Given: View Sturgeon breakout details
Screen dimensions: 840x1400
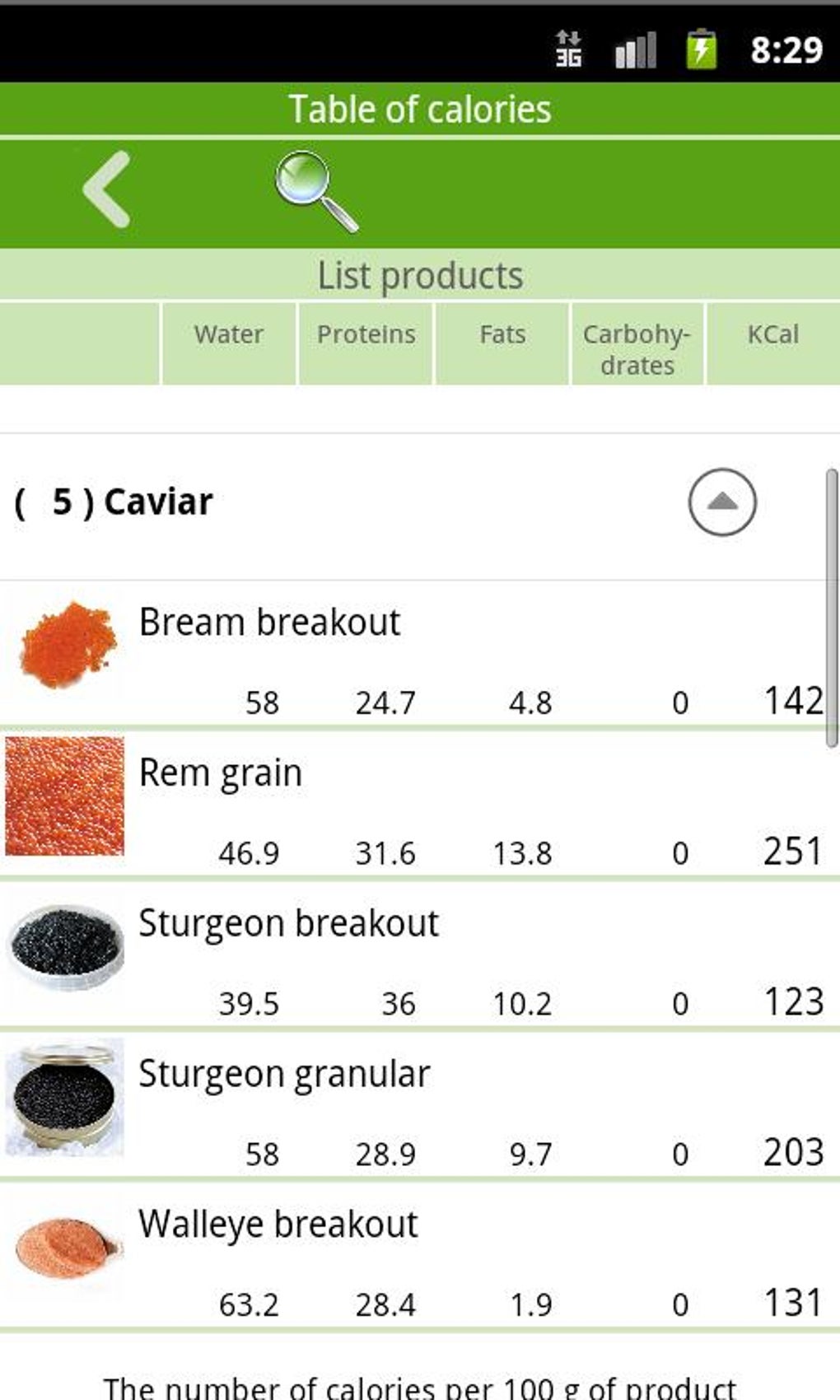Looking at the screenshot, I should [412, 955].
